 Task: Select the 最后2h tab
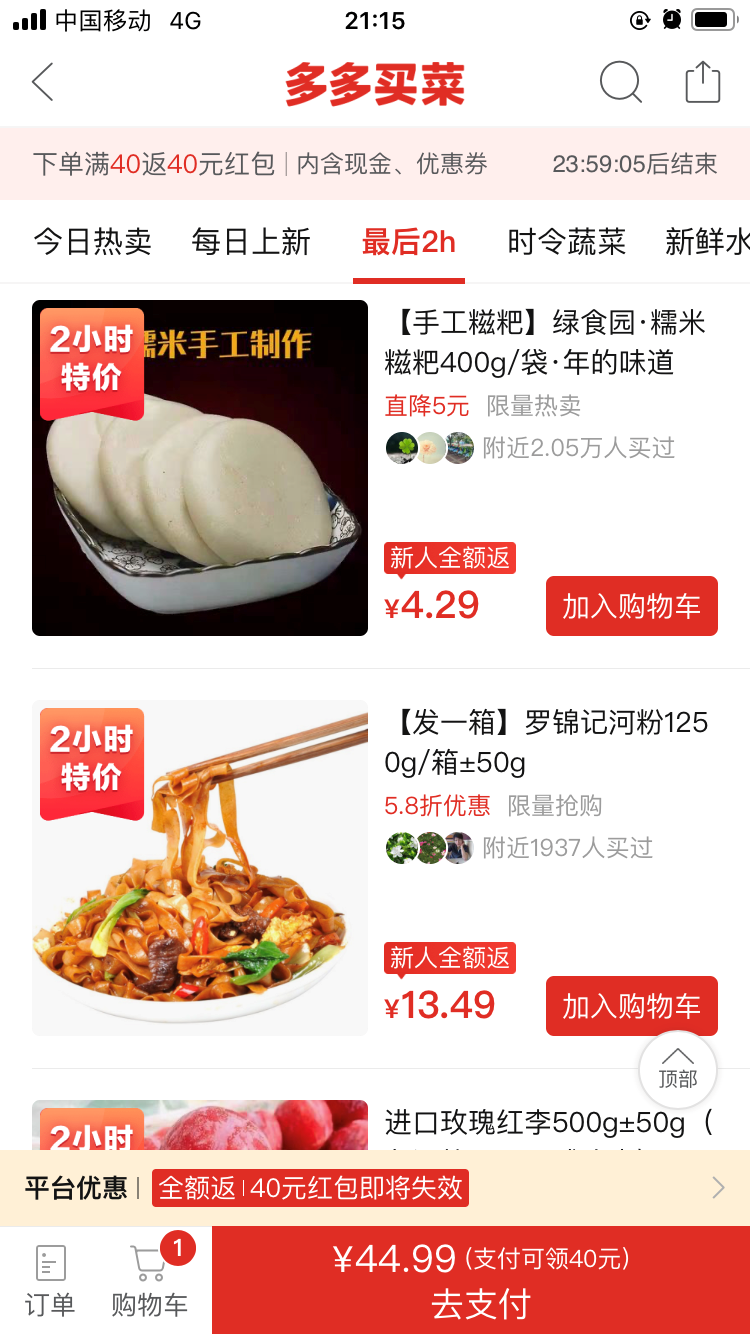coord(408,242)
